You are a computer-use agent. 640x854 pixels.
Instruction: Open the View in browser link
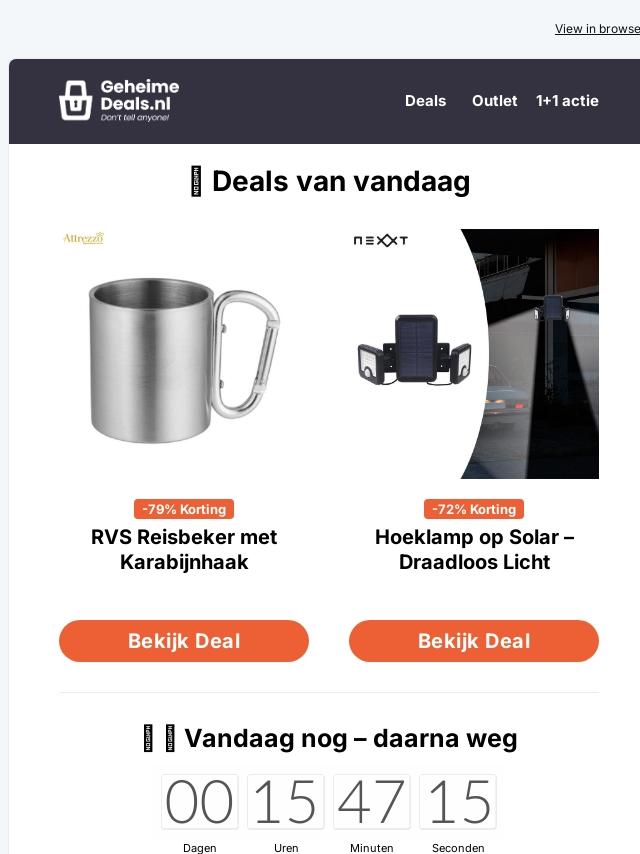coord(597,29)
